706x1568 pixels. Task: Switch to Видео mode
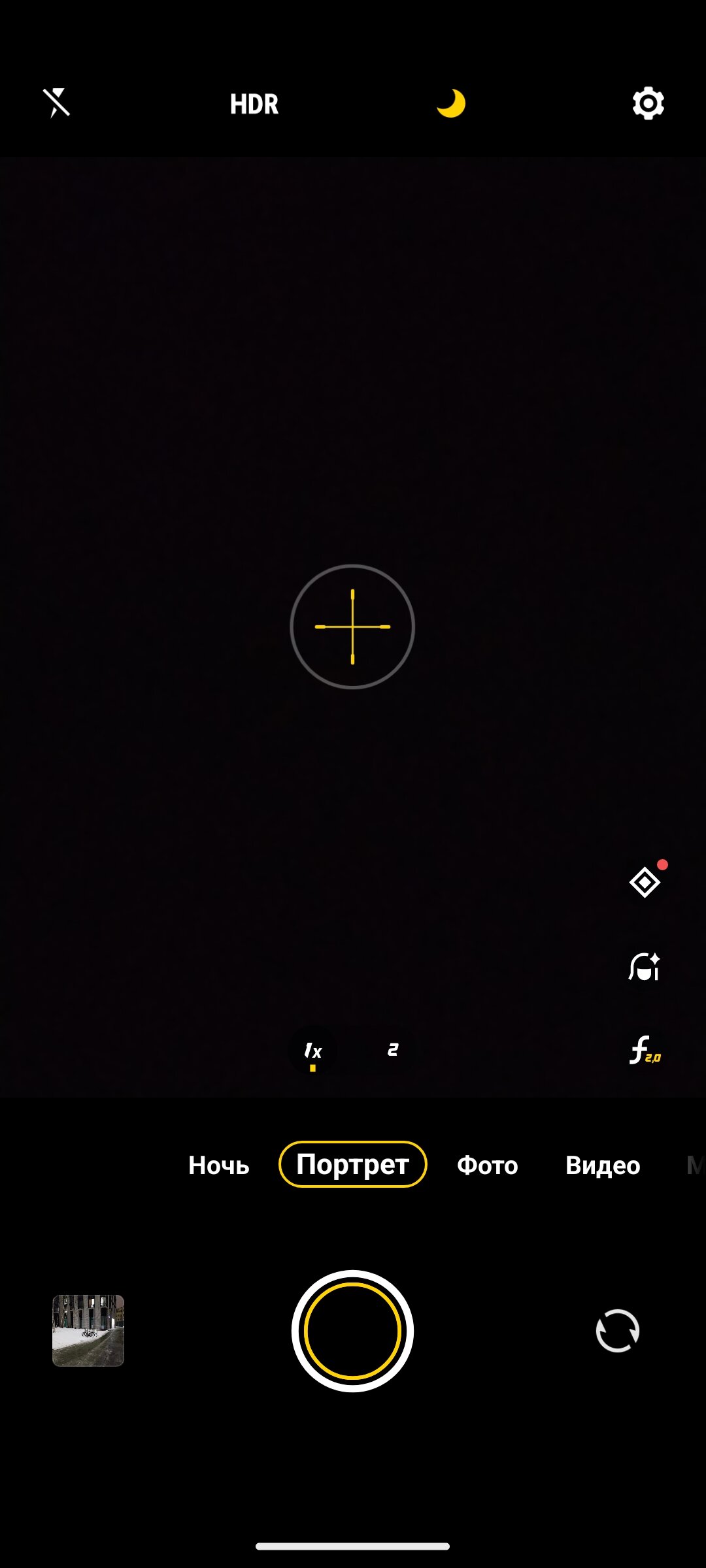tap(603, 1165)
